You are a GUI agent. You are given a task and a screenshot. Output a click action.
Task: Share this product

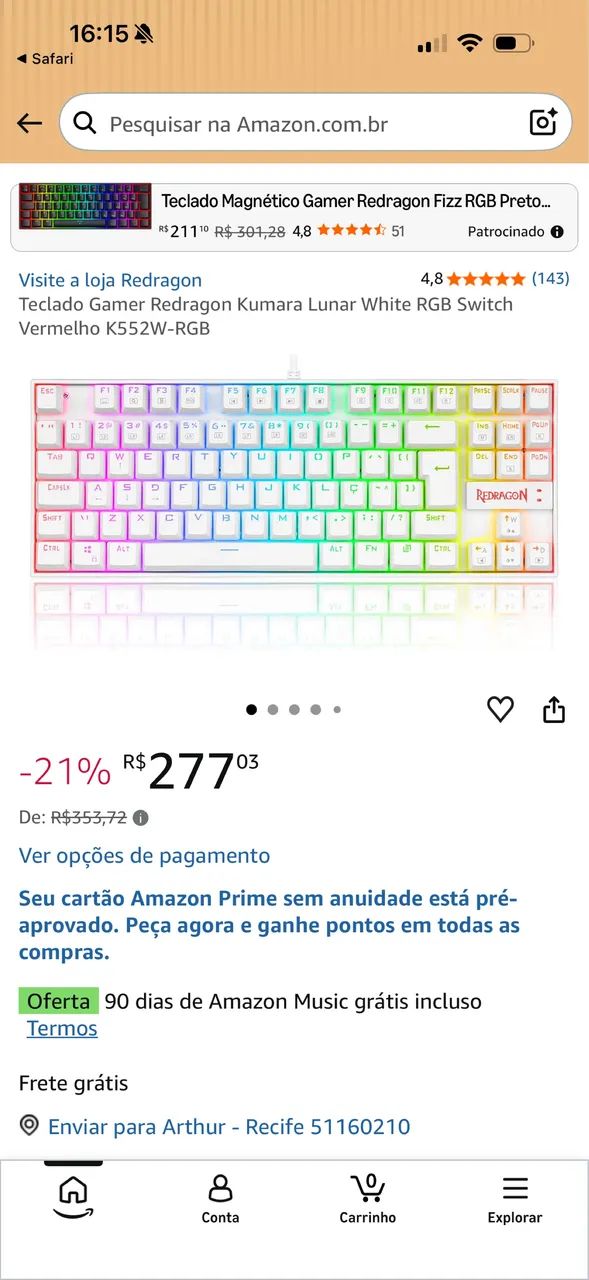(554, 709)
